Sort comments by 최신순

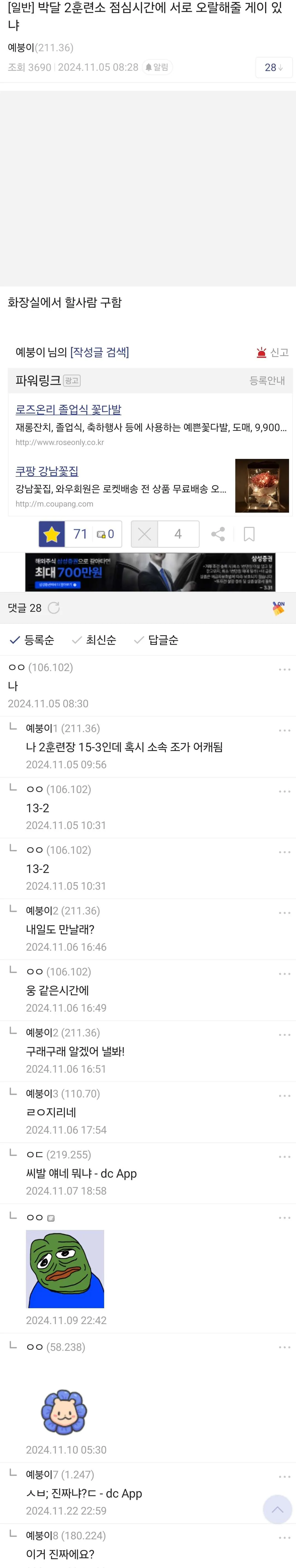(94, 640)
